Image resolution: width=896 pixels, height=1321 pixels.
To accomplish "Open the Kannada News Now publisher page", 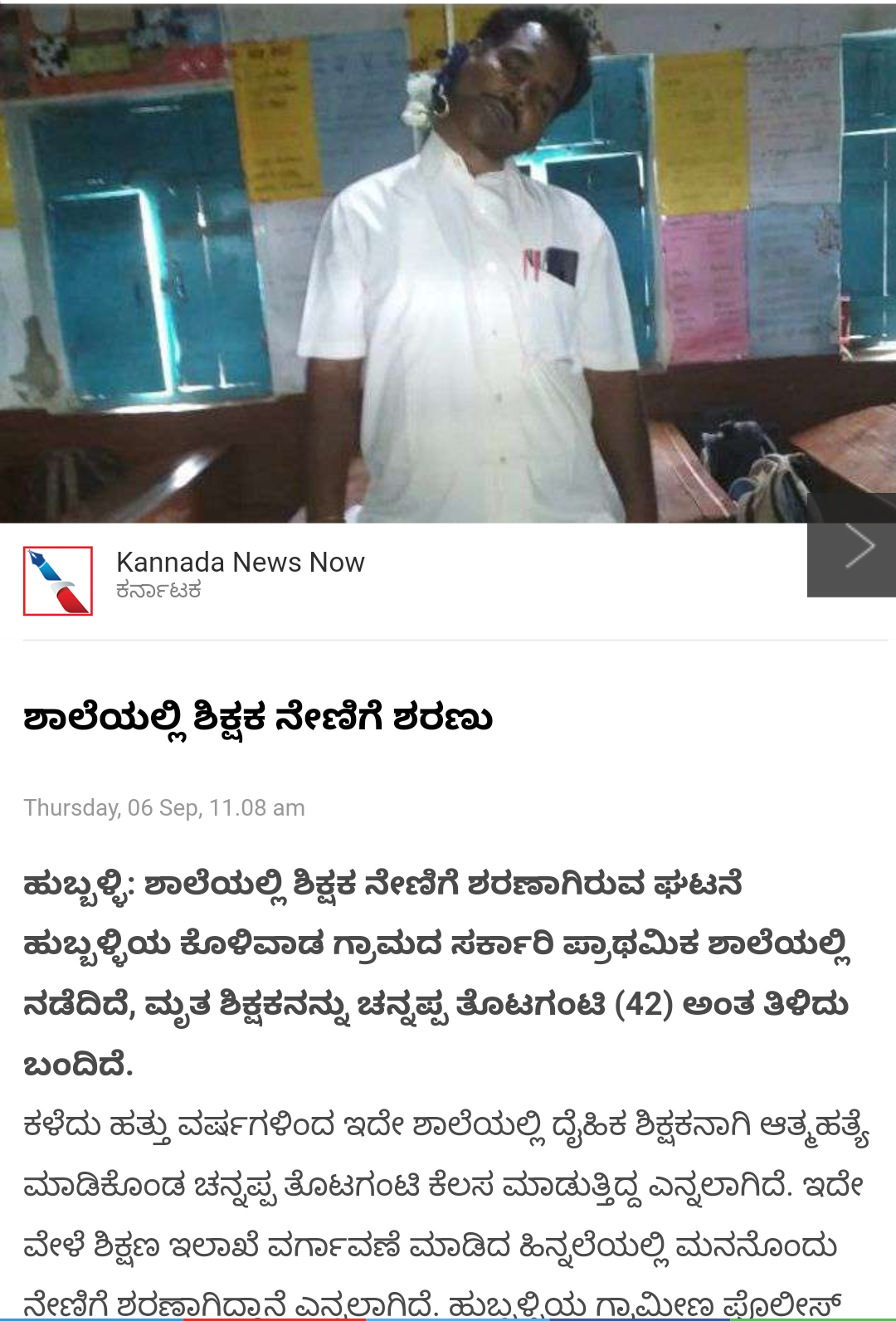I will [240, 563].
